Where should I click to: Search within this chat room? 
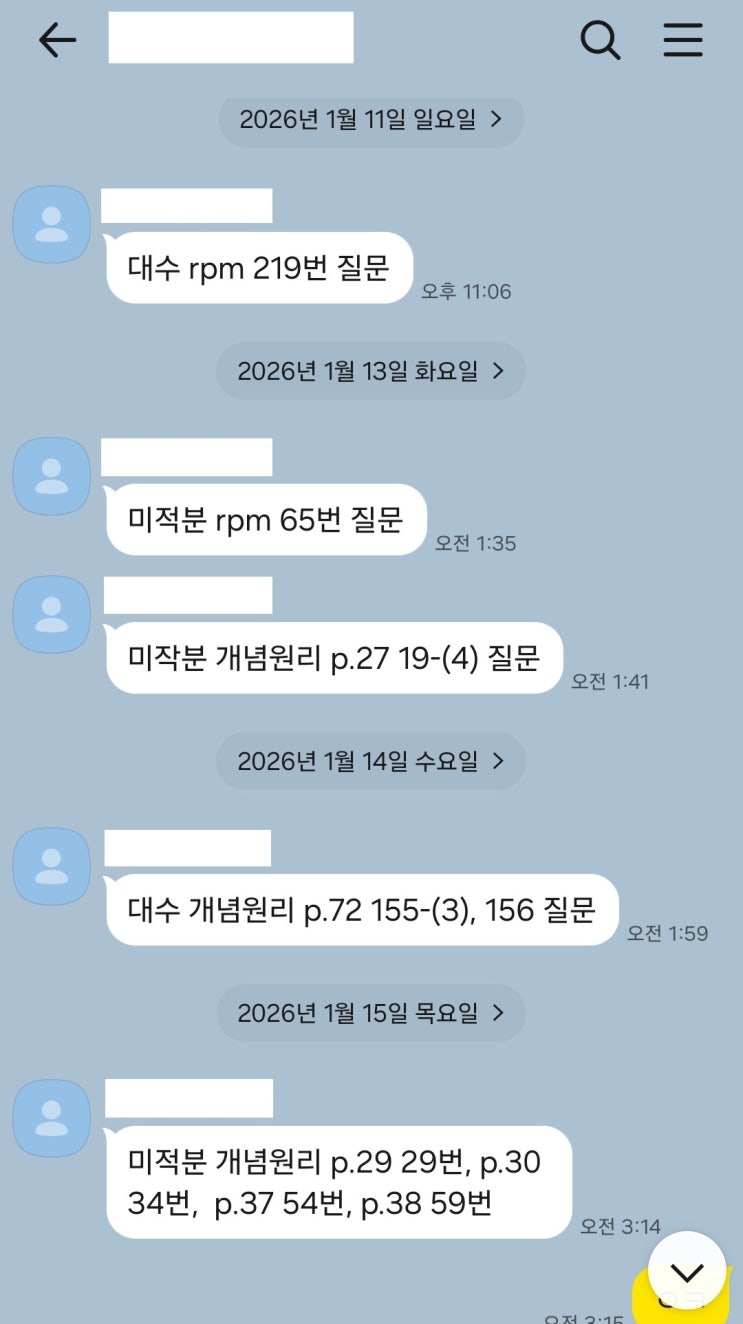(x=600, y=40)
